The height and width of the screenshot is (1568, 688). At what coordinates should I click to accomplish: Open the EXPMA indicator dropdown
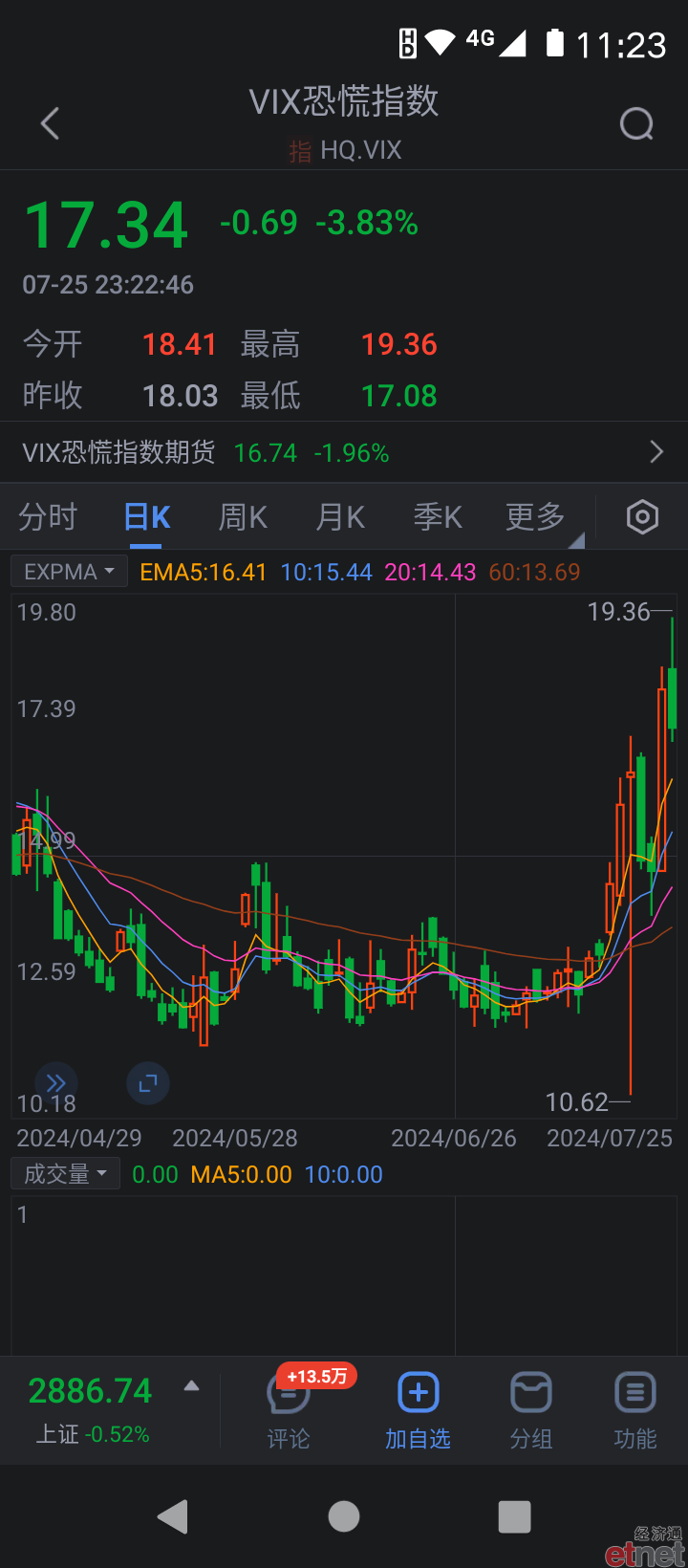coord(70,572)
